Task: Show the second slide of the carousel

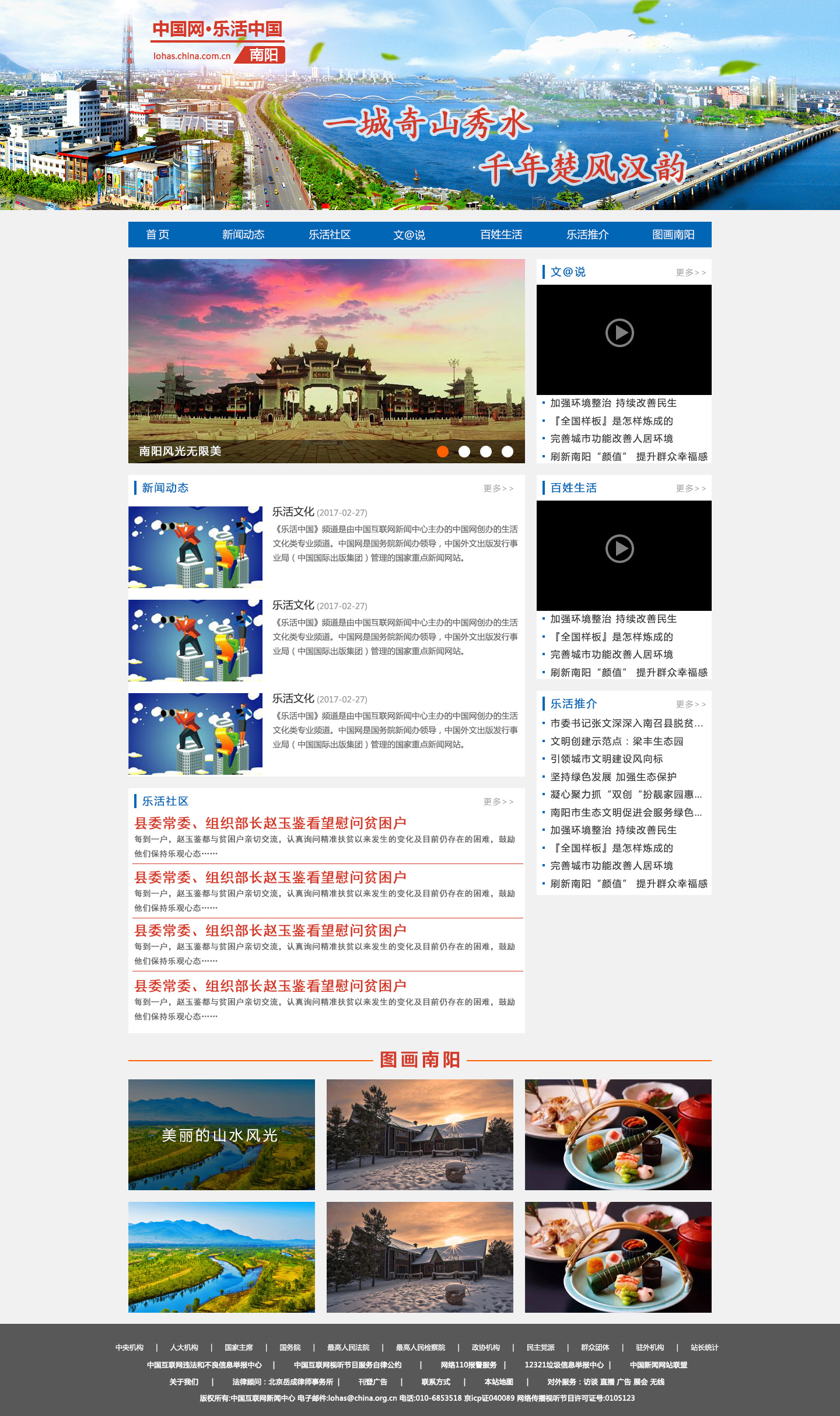Action: (464, 451)
